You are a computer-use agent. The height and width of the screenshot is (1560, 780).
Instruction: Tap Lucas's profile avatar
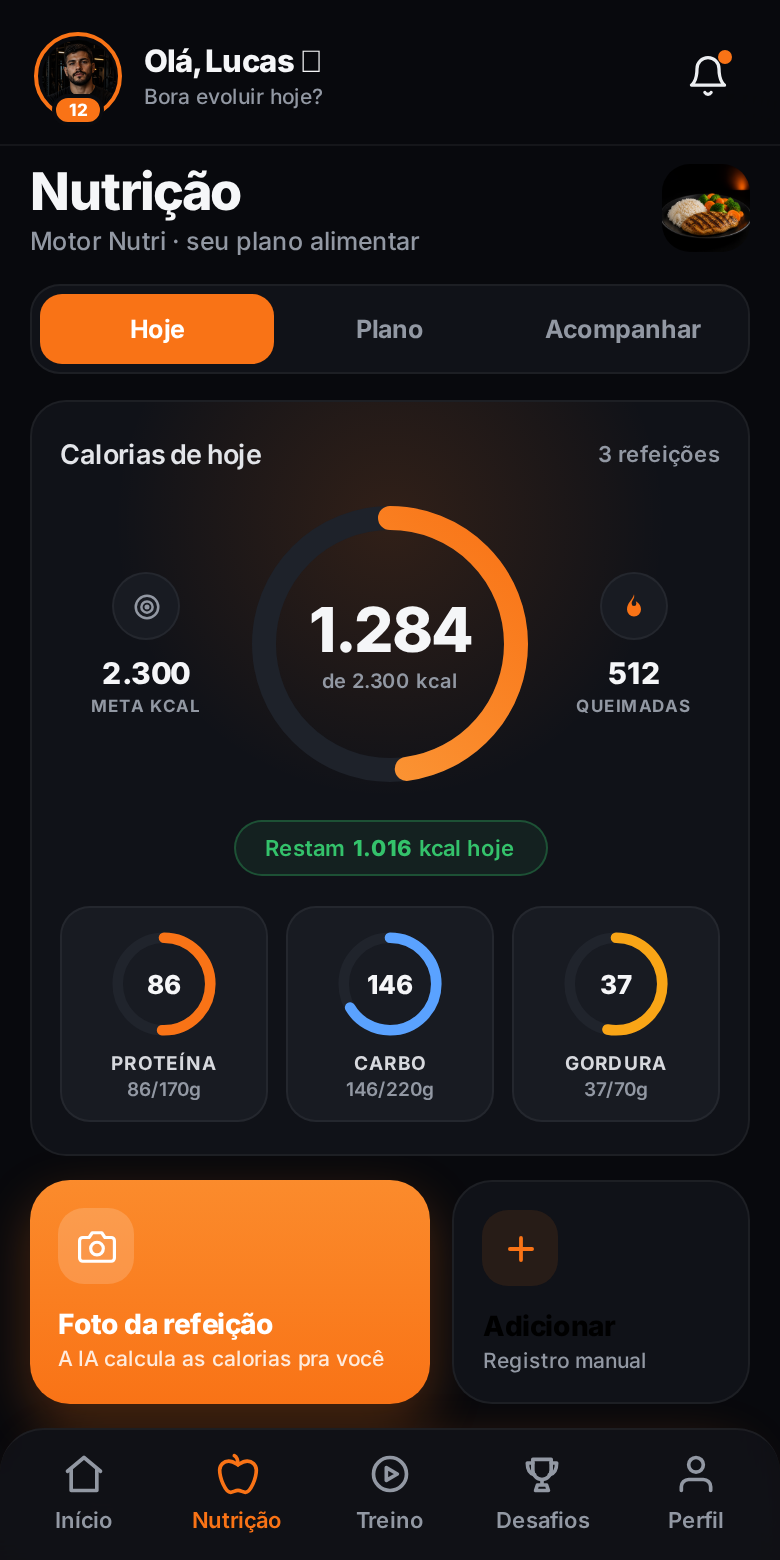[78, 76]
